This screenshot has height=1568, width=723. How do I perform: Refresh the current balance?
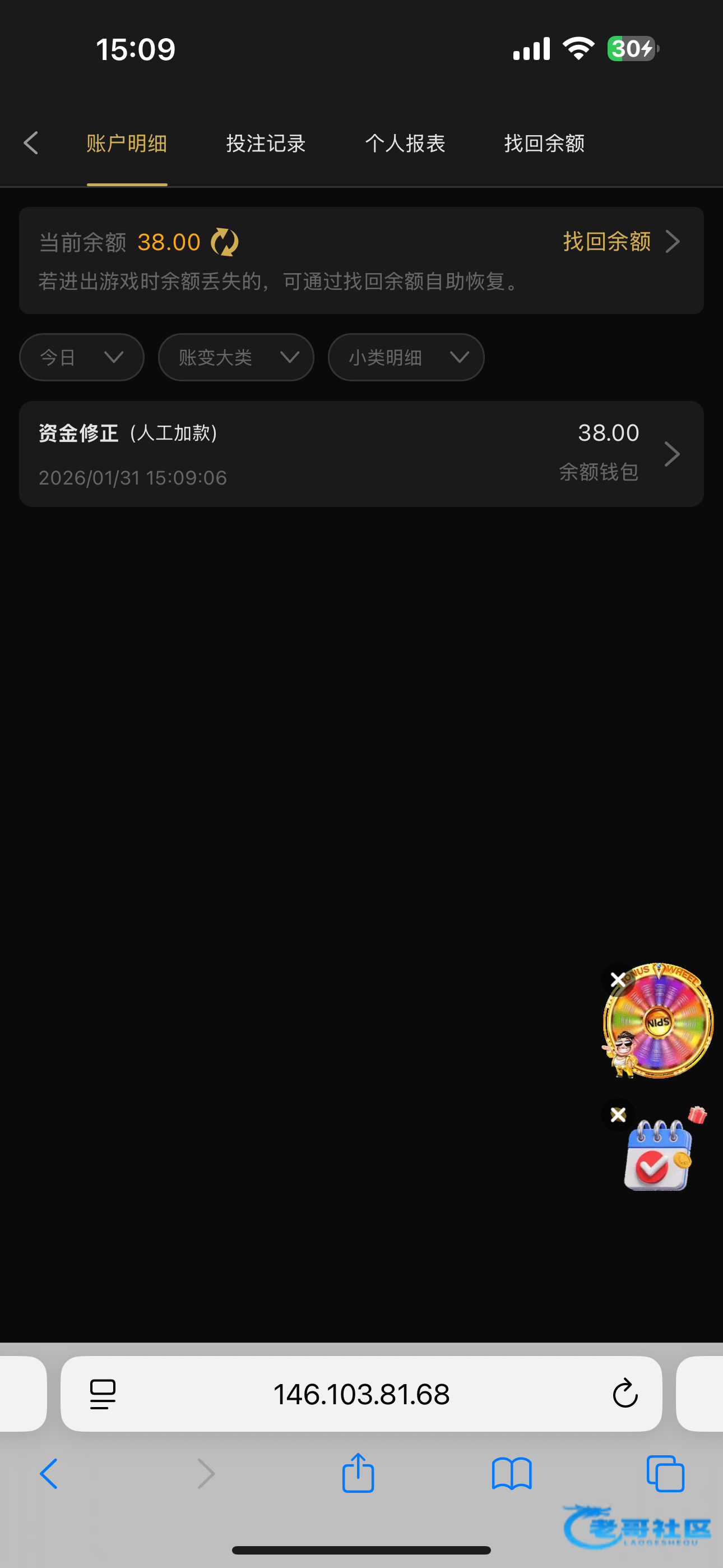pos(225,242)
